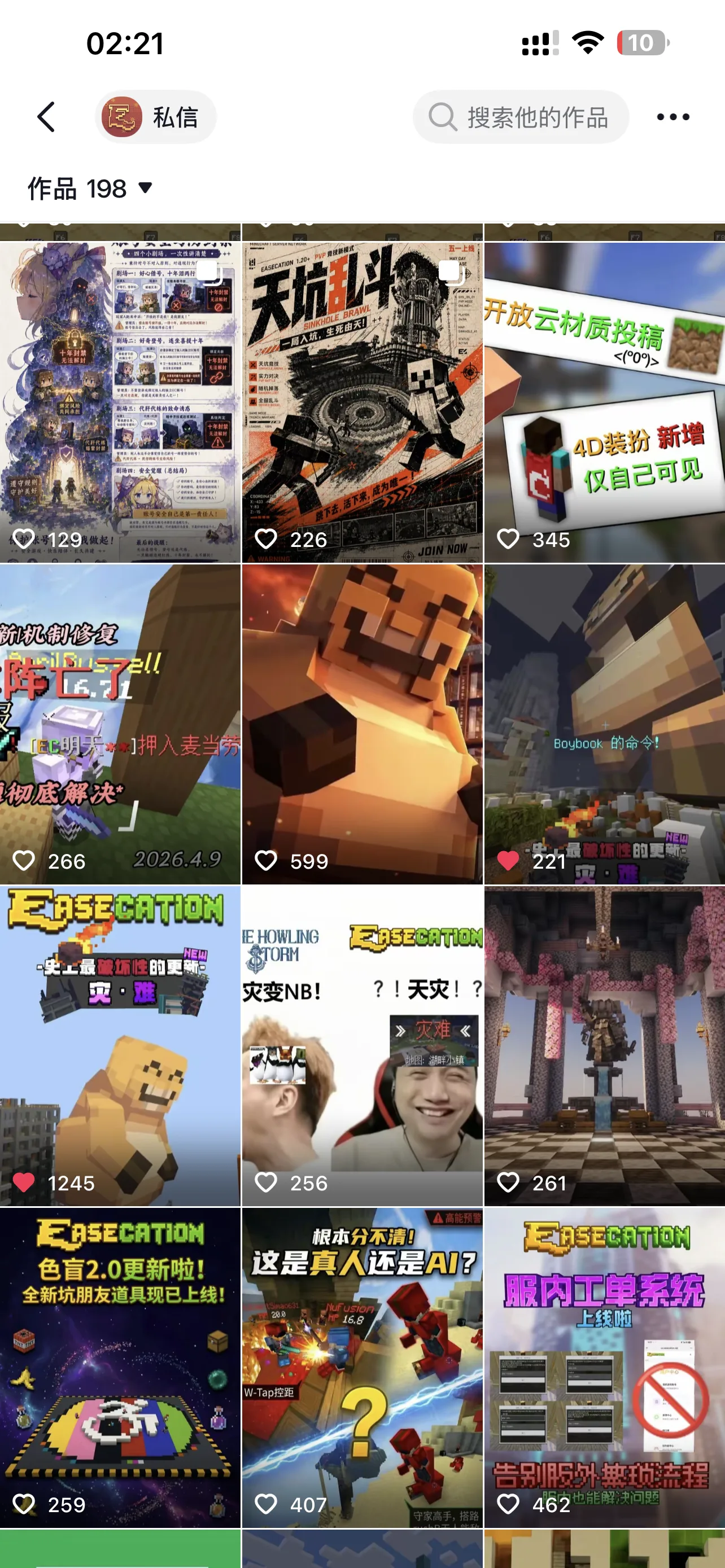Open the 开放云材质投稿 video

click(605, 402)
